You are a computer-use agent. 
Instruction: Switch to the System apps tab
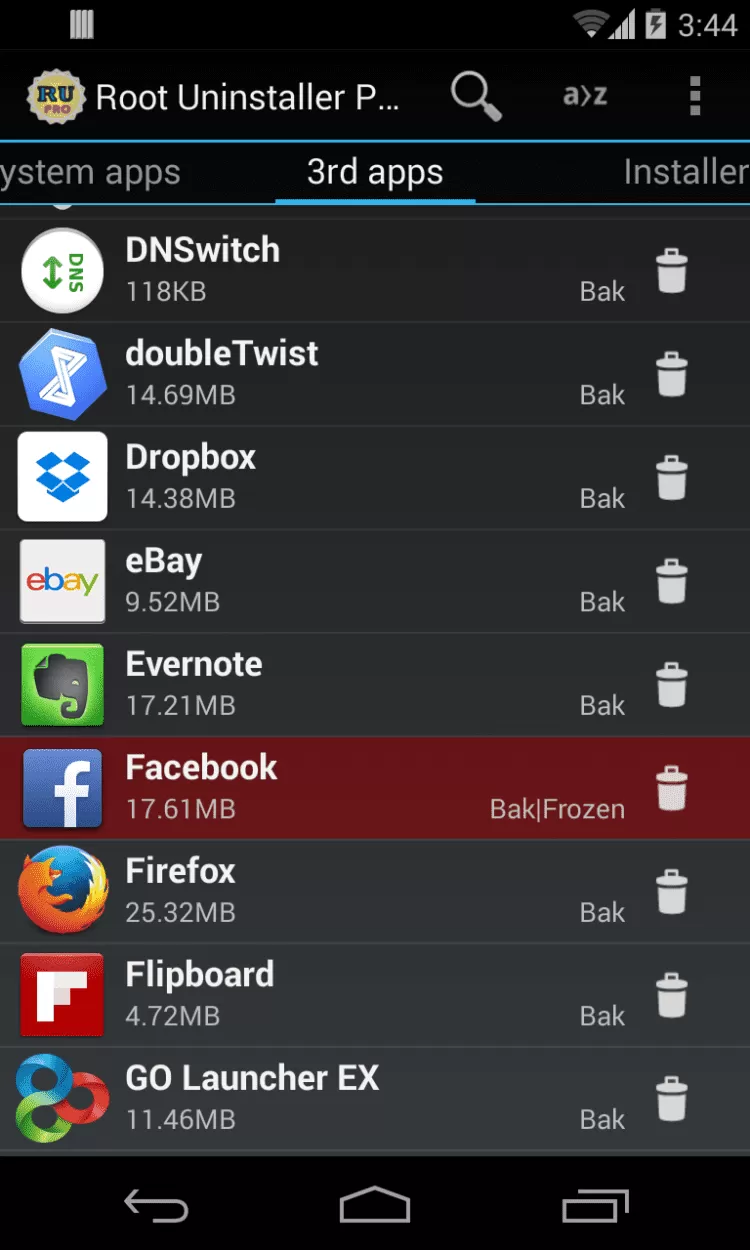tap(90, 172)
